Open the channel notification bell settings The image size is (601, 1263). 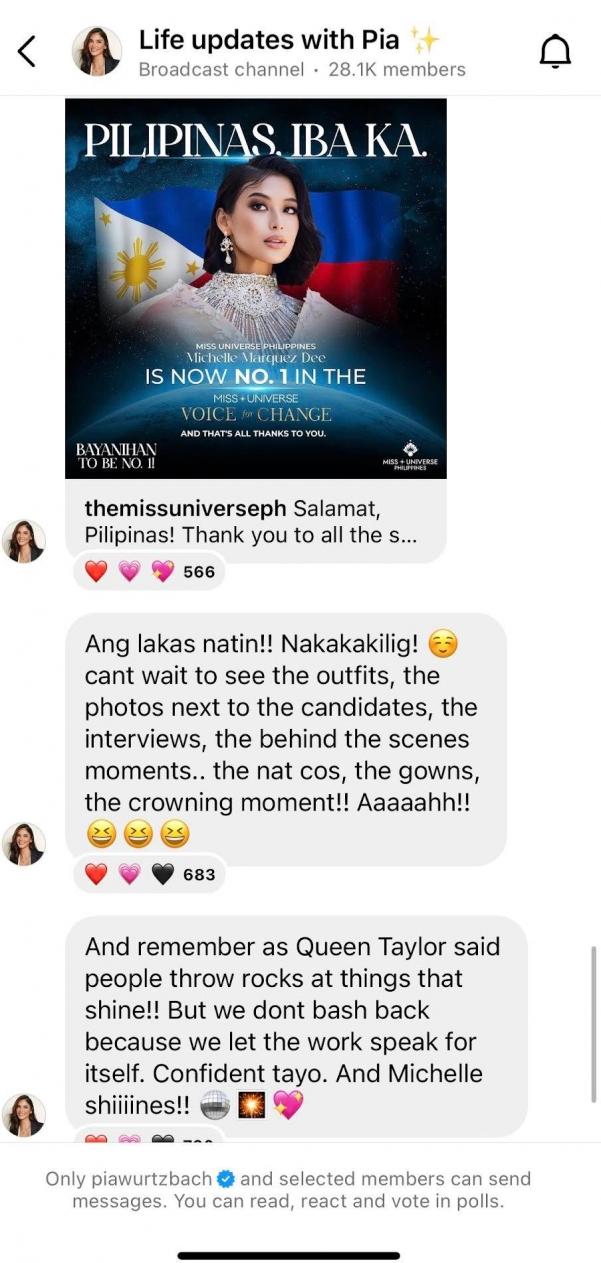[x=554, y=52]
